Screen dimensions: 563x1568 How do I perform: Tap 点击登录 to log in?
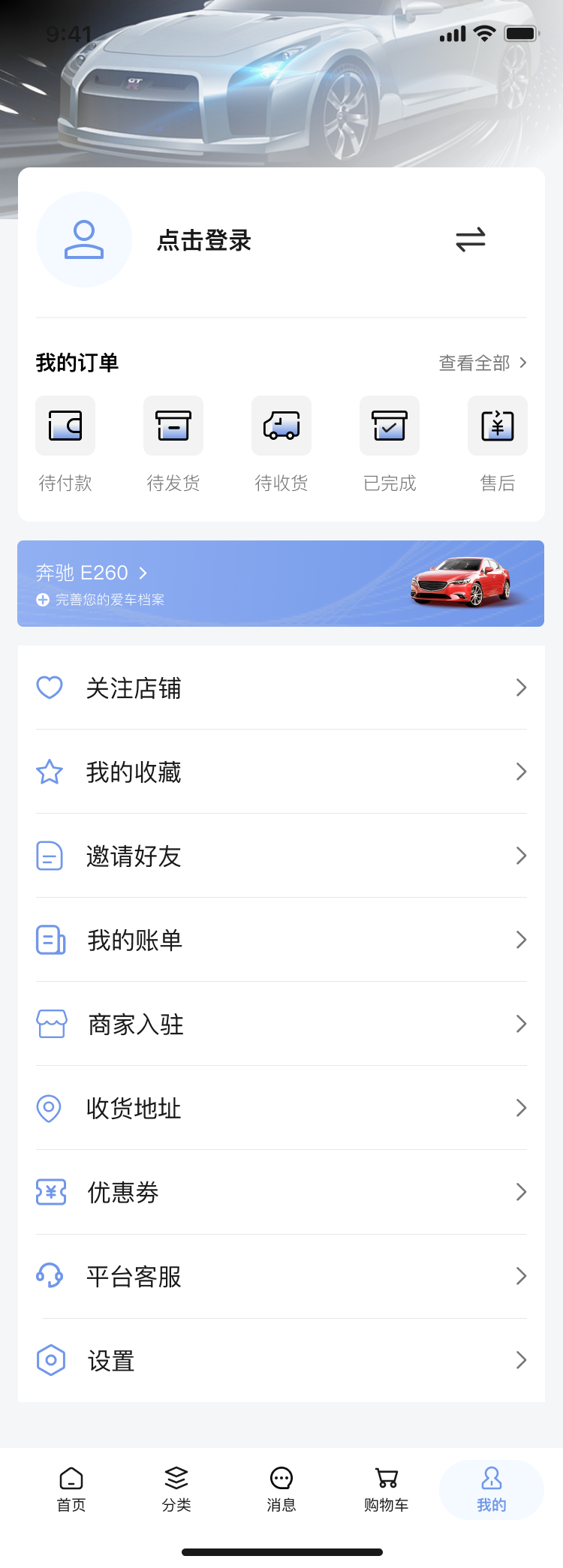click(x=203, y=241)
